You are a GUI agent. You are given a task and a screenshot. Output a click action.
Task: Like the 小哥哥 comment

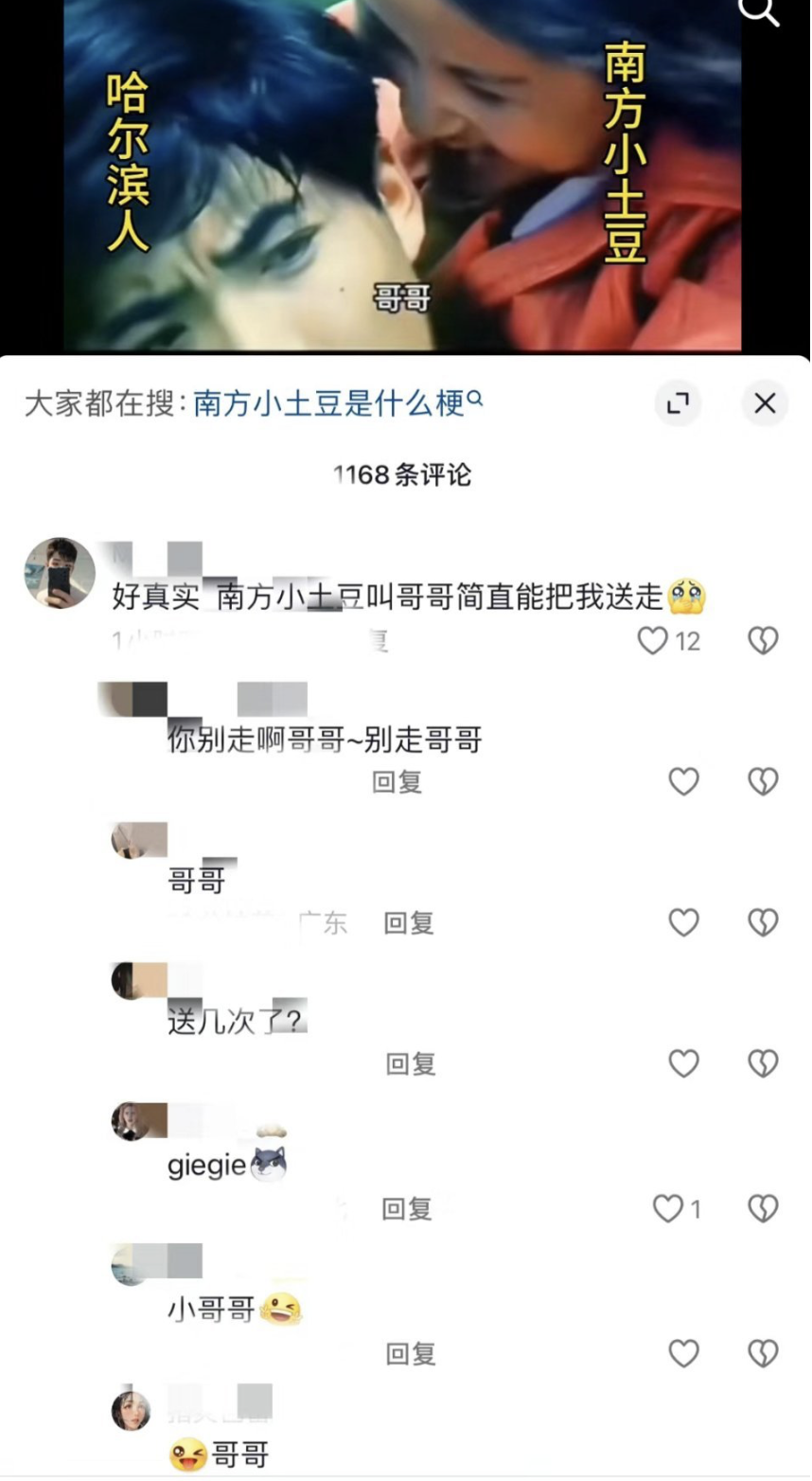point(683,1353)
